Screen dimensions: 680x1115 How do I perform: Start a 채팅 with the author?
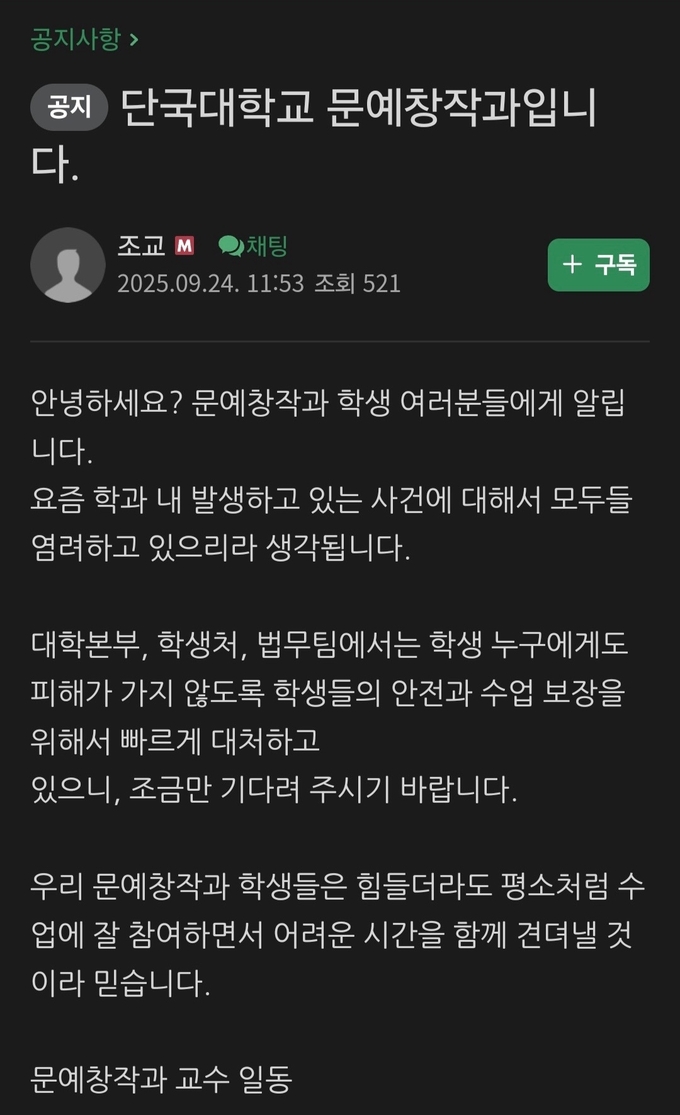pyautogui.click(x=254, y=246)
